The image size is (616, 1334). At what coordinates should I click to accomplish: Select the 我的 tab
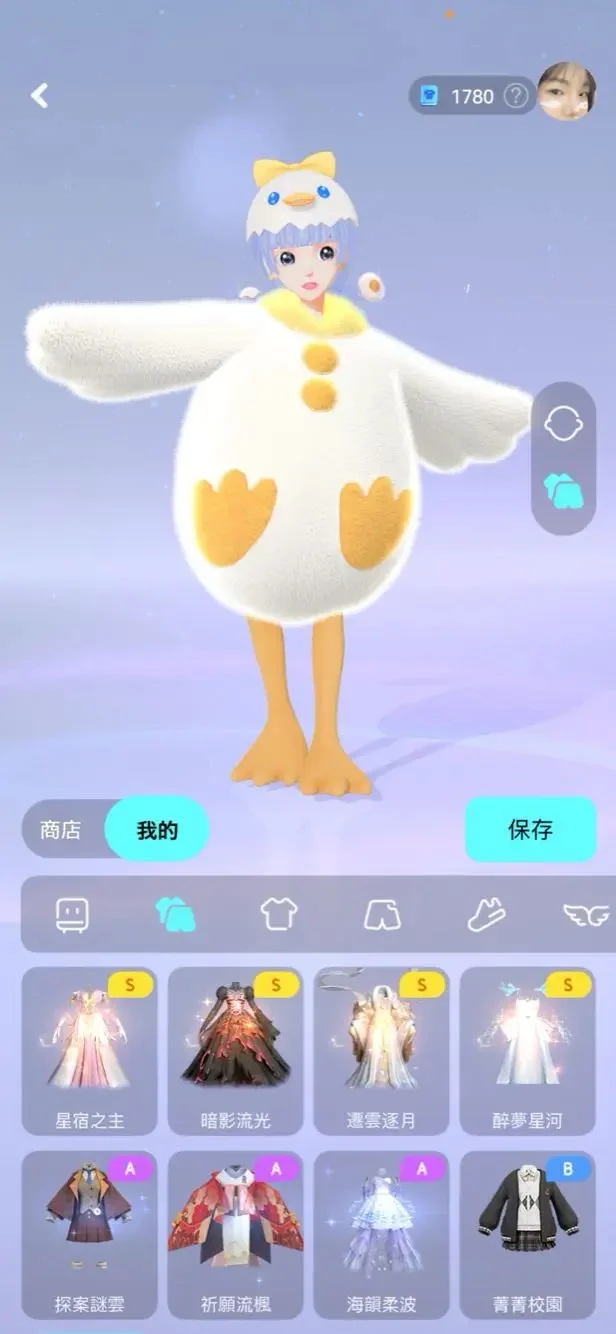click(156, 829)
